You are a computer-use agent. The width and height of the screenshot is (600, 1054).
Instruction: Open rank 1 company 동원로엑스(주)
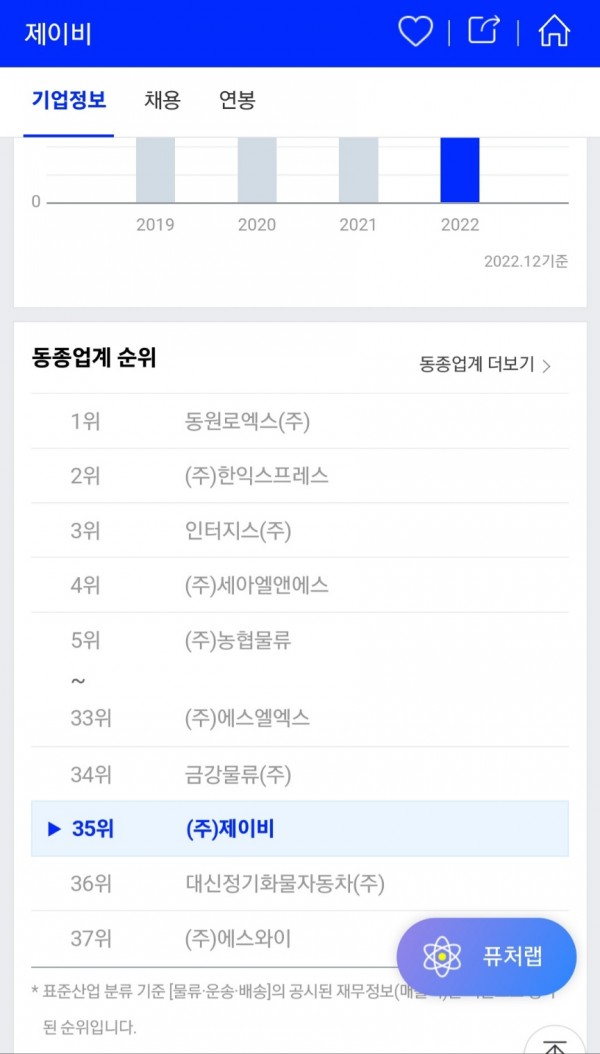[300, 421]
